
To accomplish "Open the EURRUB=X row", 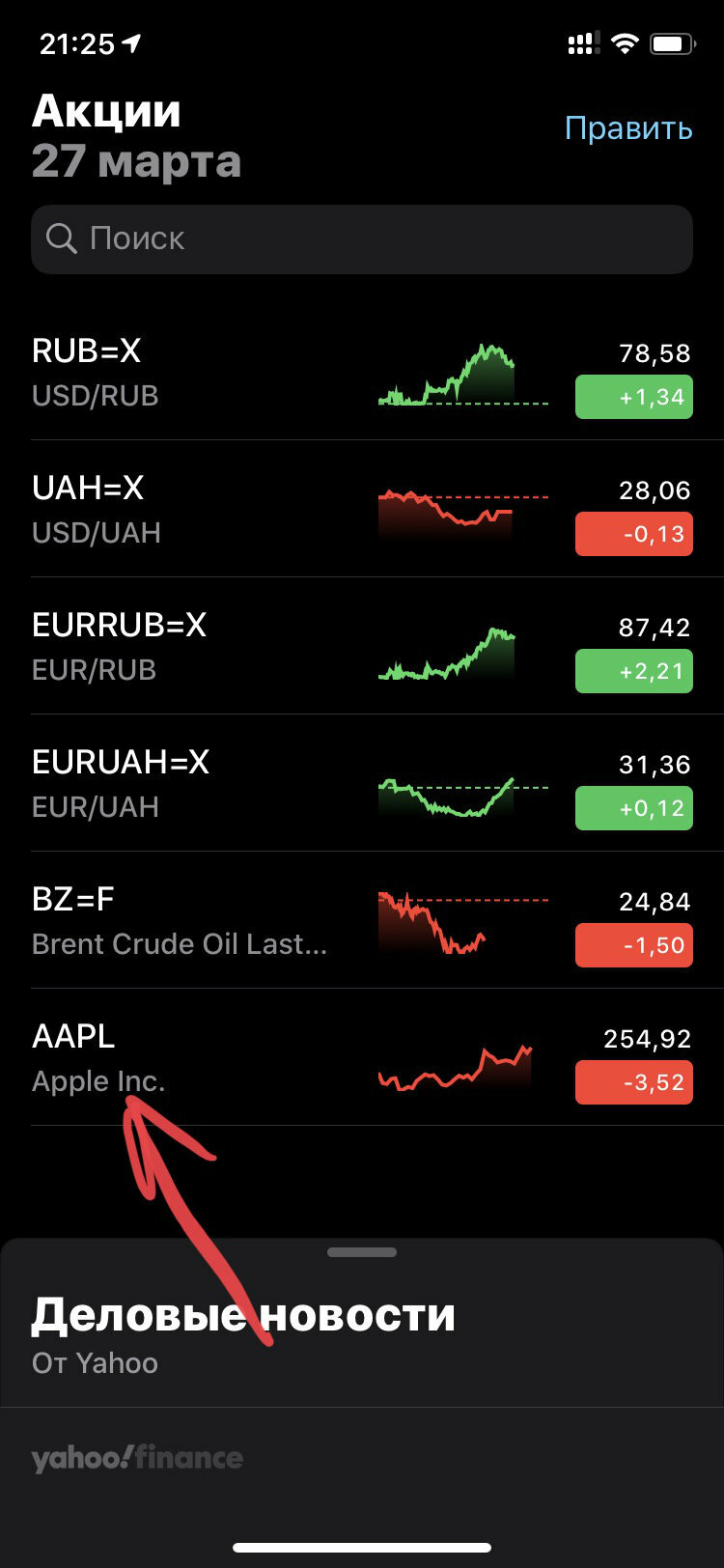I will (x=362, y=647).
